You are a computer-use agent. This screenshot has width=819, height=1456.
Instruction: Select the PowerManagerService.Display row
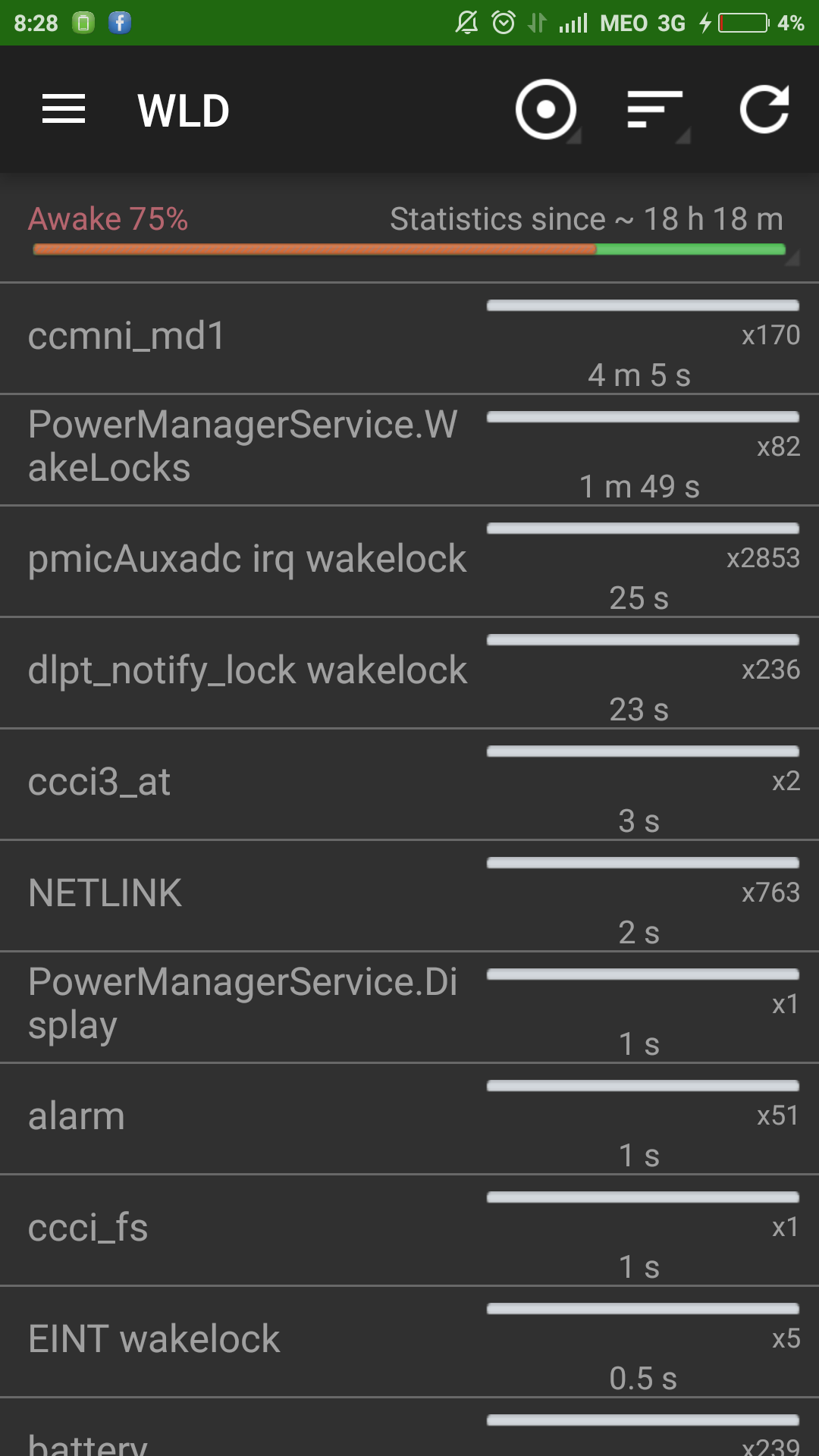click(409, 1007)
